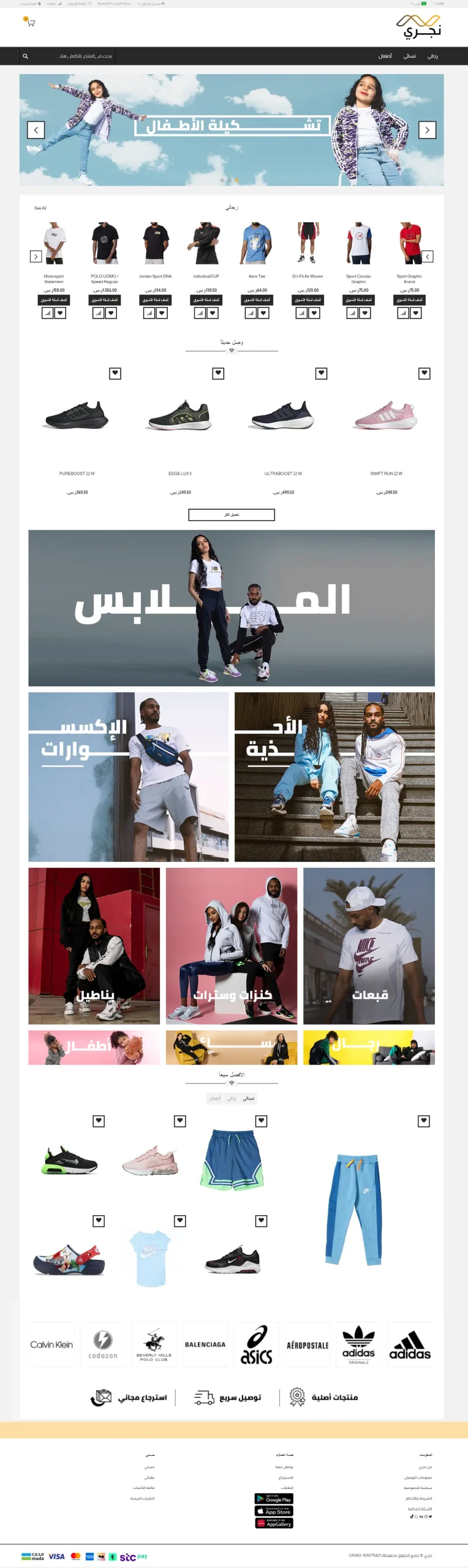468x1568 pixels.
Task: Add the Jordan Sport DNA shirt to the wishlist
Action: [x=162, y=313]
